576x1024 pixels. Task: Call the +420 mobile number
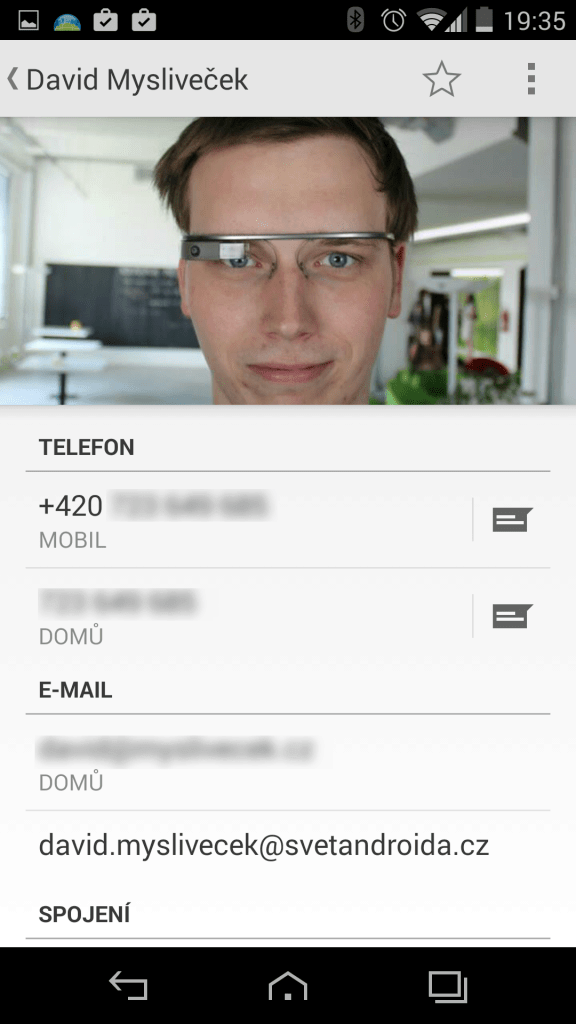[x=248, y=520]
